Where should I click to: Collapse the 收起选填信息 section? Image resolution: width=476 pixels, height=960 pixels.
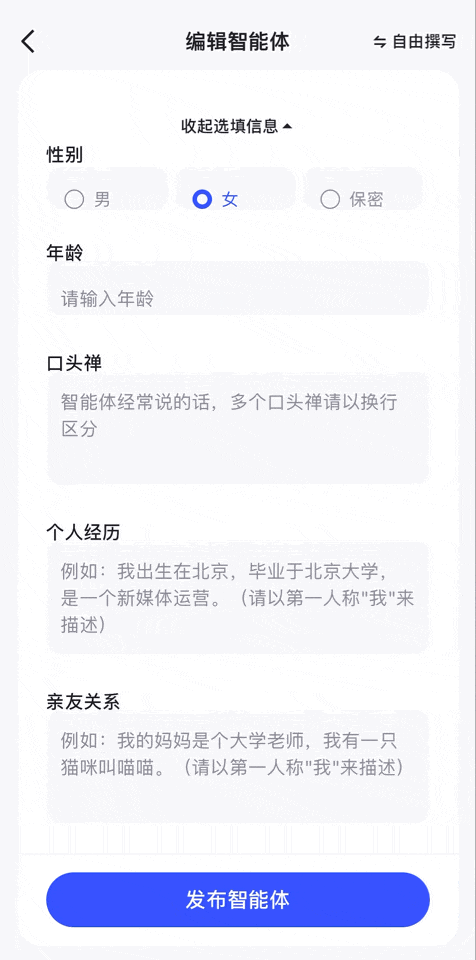point(237,126)
